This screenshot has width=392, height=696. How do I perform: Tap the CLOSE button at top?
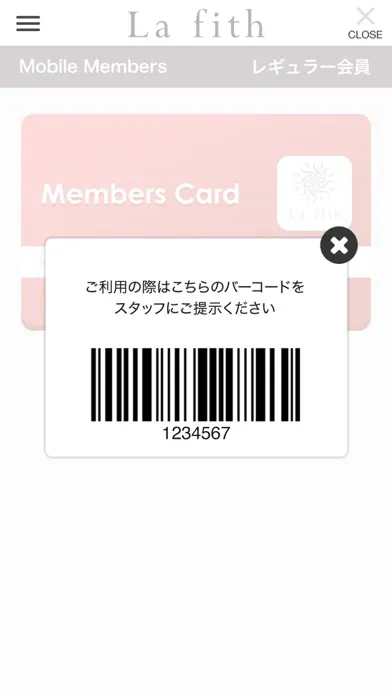[365, 24]
